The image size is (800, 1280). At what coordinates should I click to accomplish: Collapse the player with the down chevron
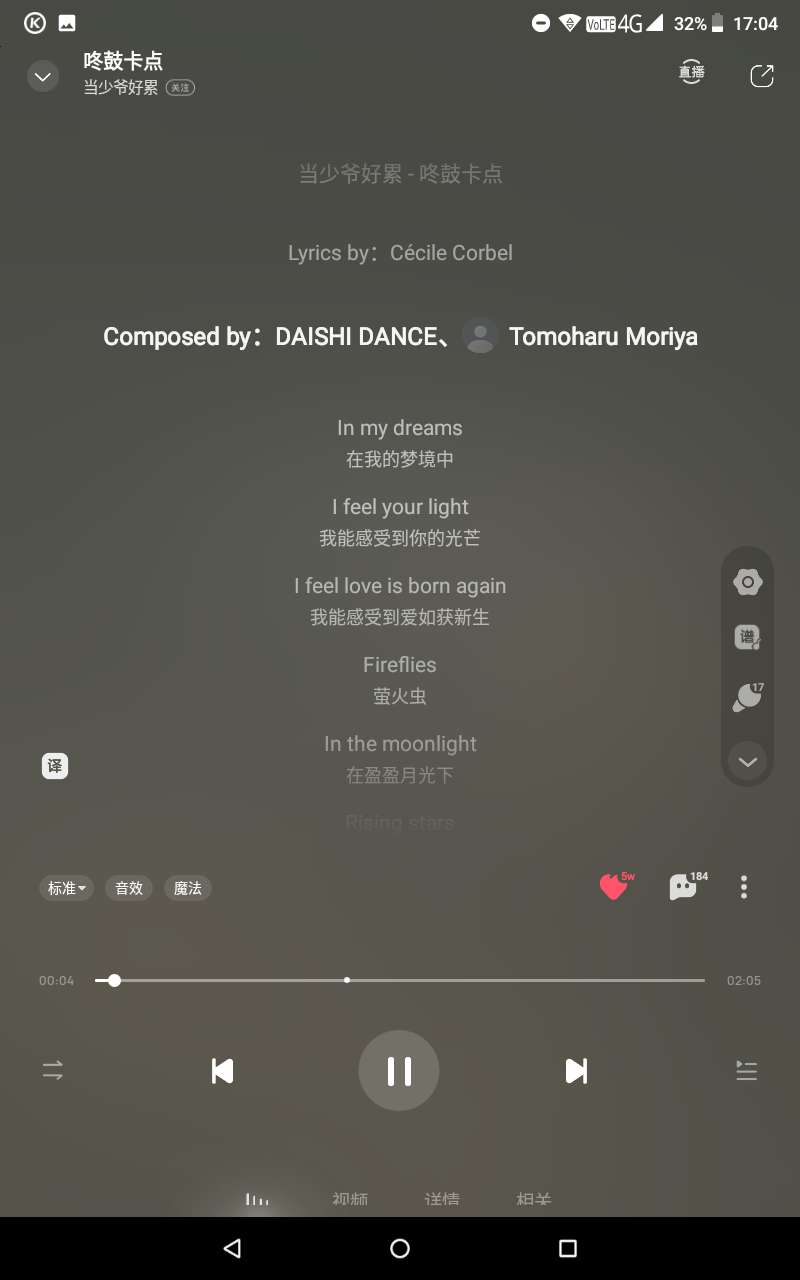[43, 76]
